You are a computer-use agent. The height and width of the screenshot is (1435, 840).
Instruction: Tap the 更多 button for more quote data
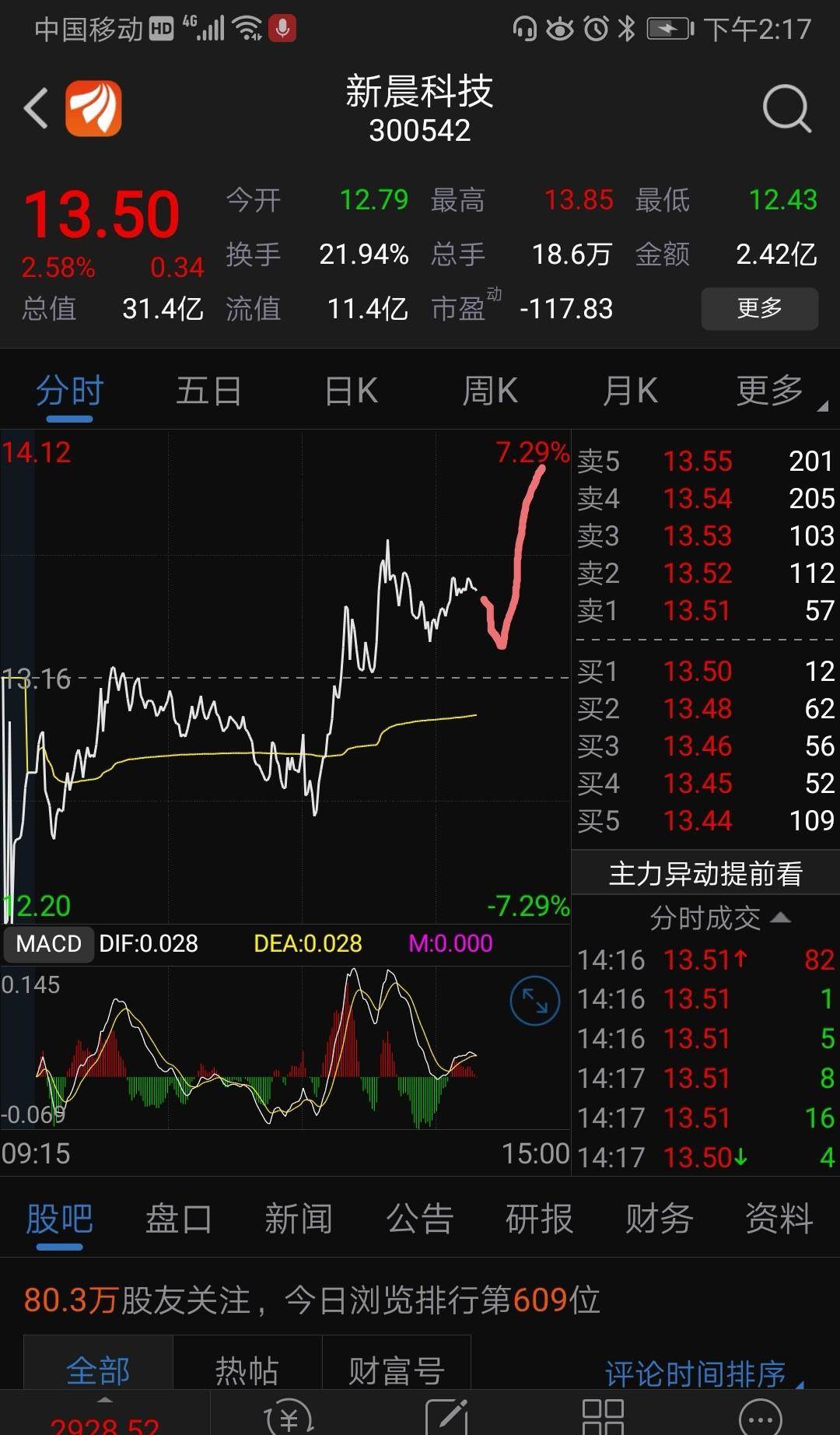tap(759, 308)
